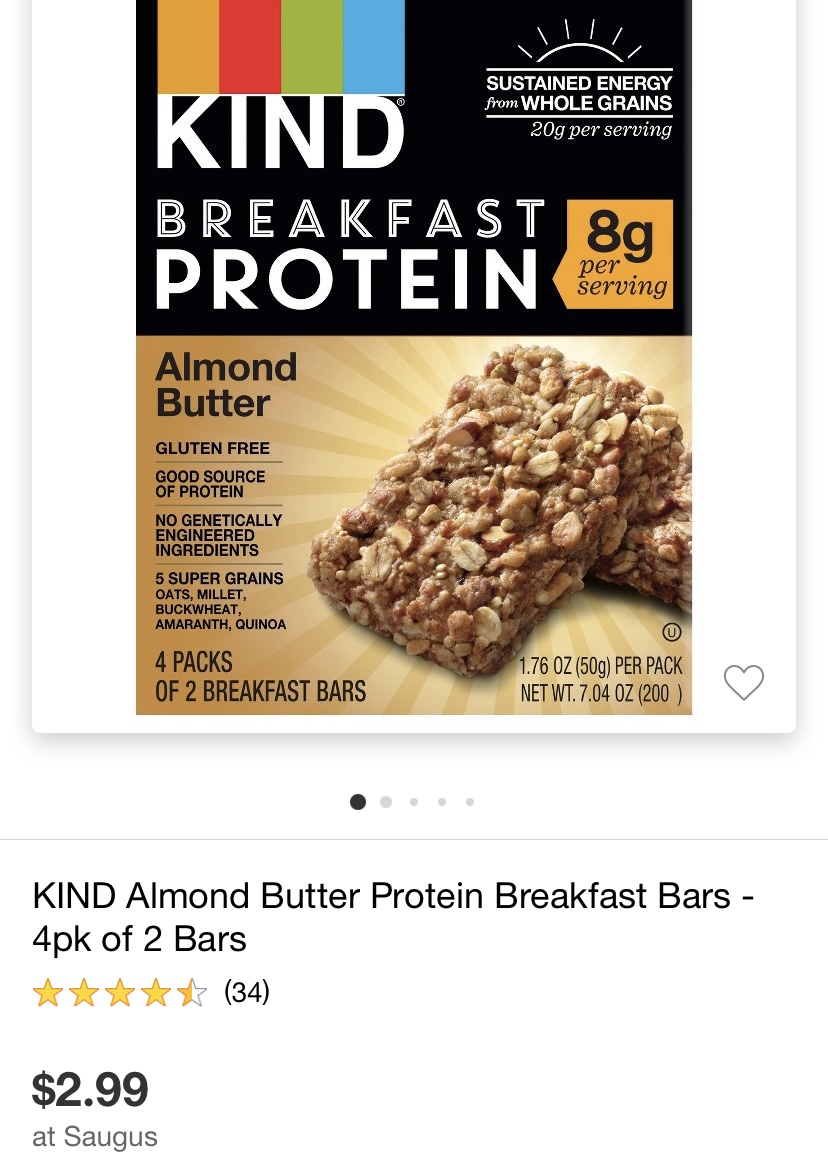Jump to the second image page dot
Screen dimensions: 828x1174
point(386,801)
